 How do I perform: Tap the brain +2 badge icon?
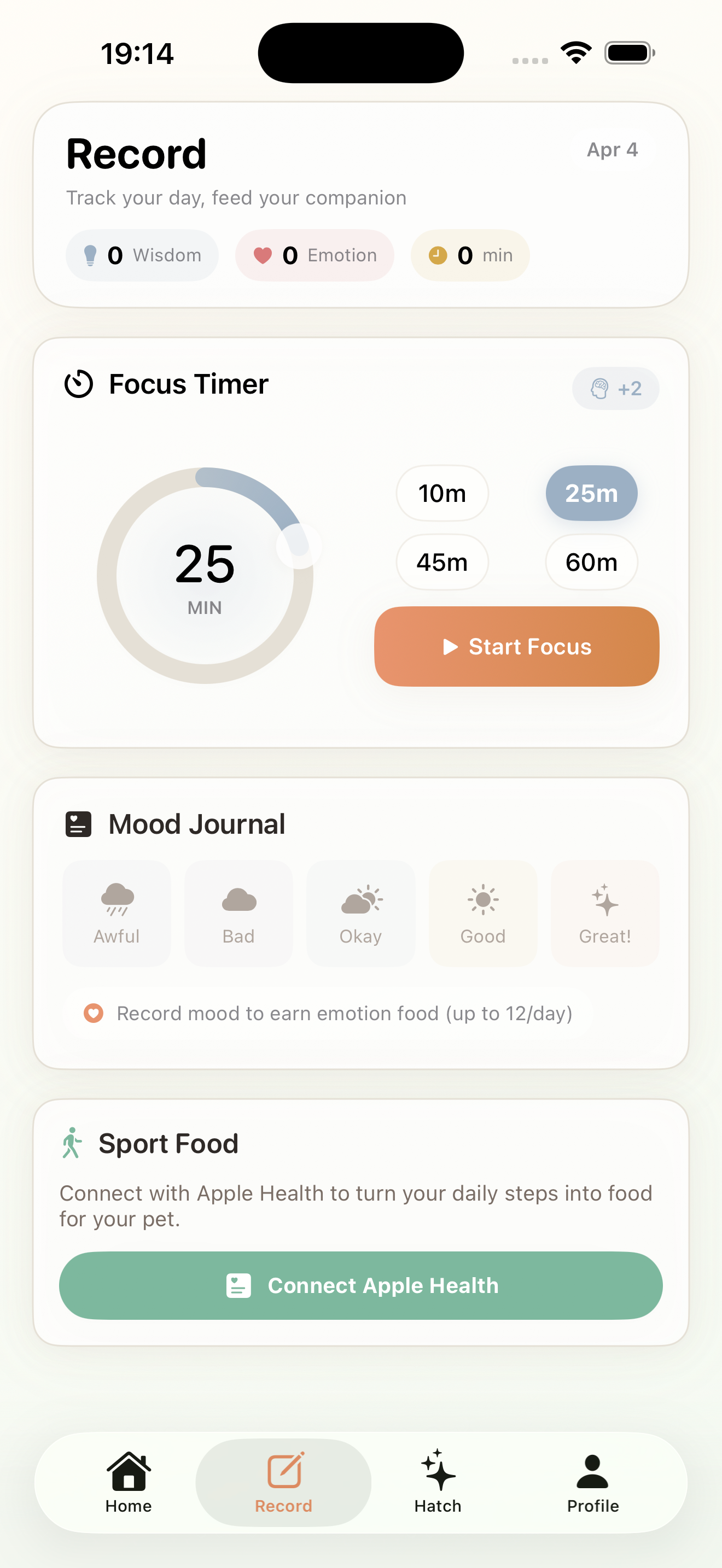600,388
